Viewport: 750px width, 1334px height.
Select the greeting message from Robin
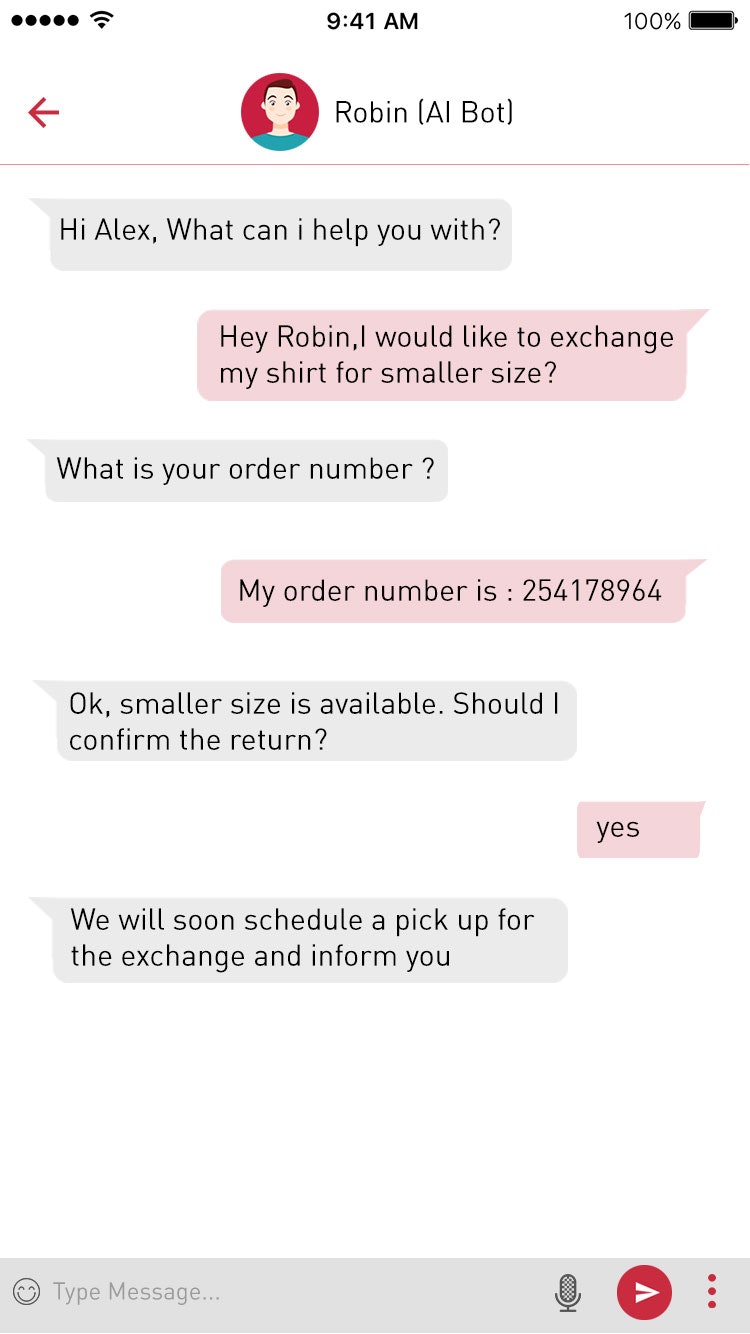[x=282, y=233]
